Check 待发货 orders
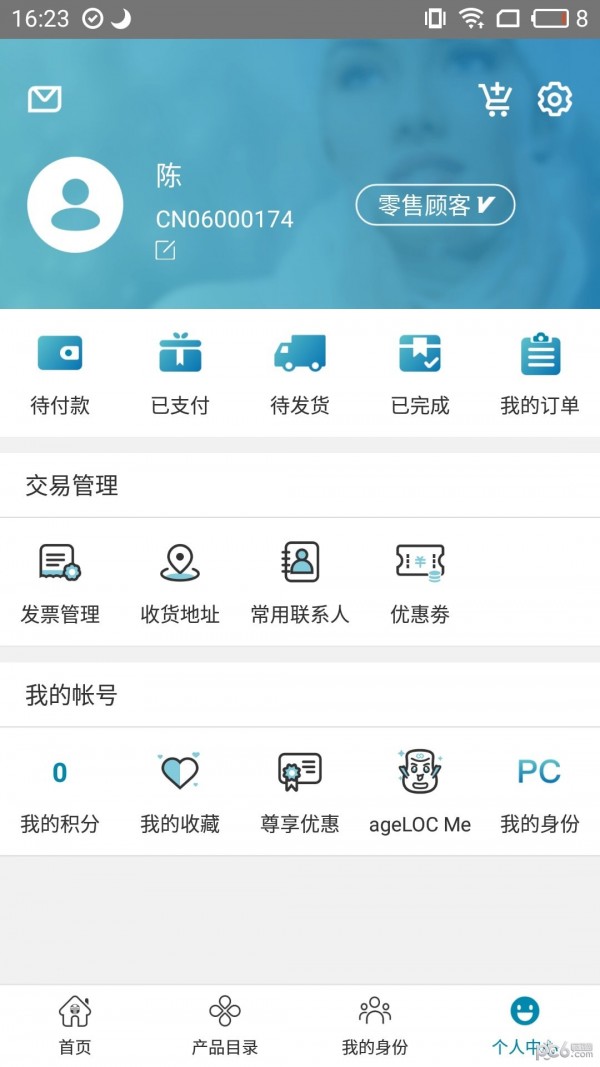Image resolution: width=600 pixels, height=1067 pixels. point(300,374)
